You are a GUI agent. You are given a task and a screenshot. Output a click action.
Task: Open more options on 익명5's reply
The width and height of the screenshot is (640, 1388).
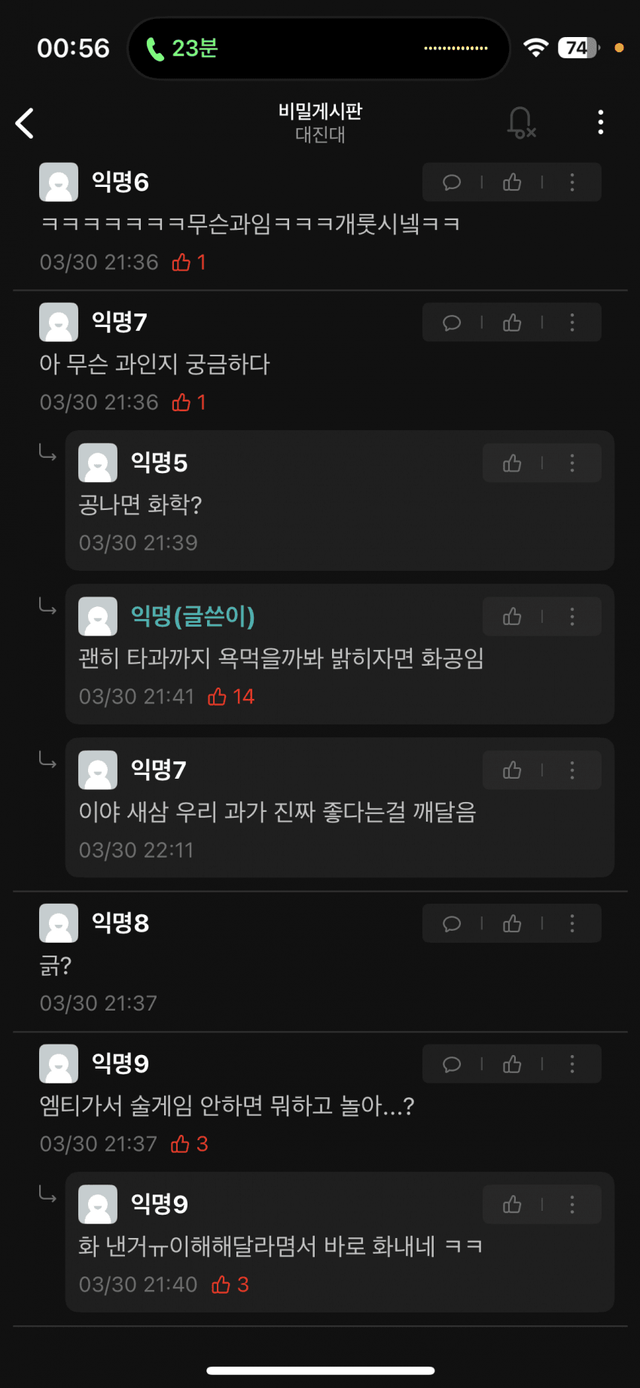click(572, 463)
